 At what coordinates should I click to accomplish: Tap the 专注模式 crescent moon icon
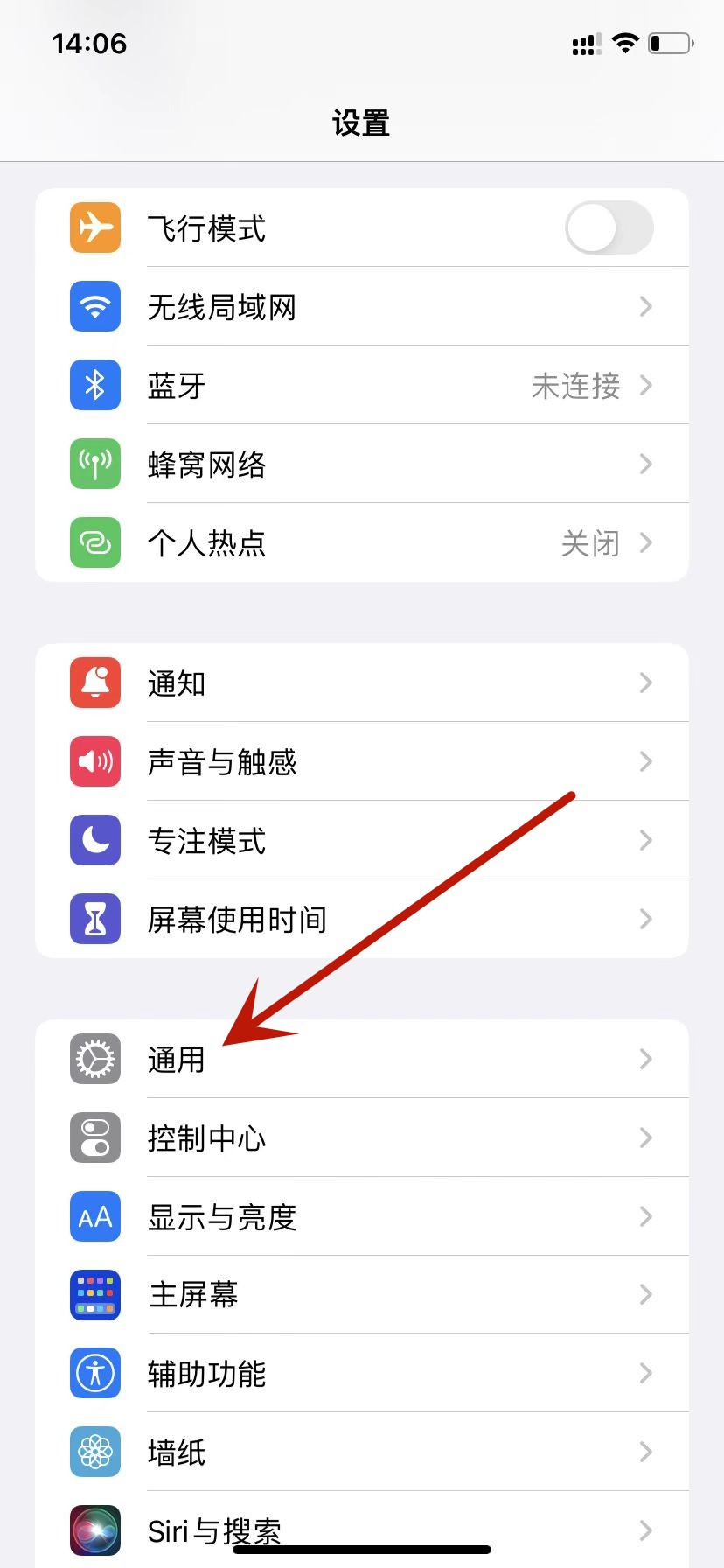(94, 840)
